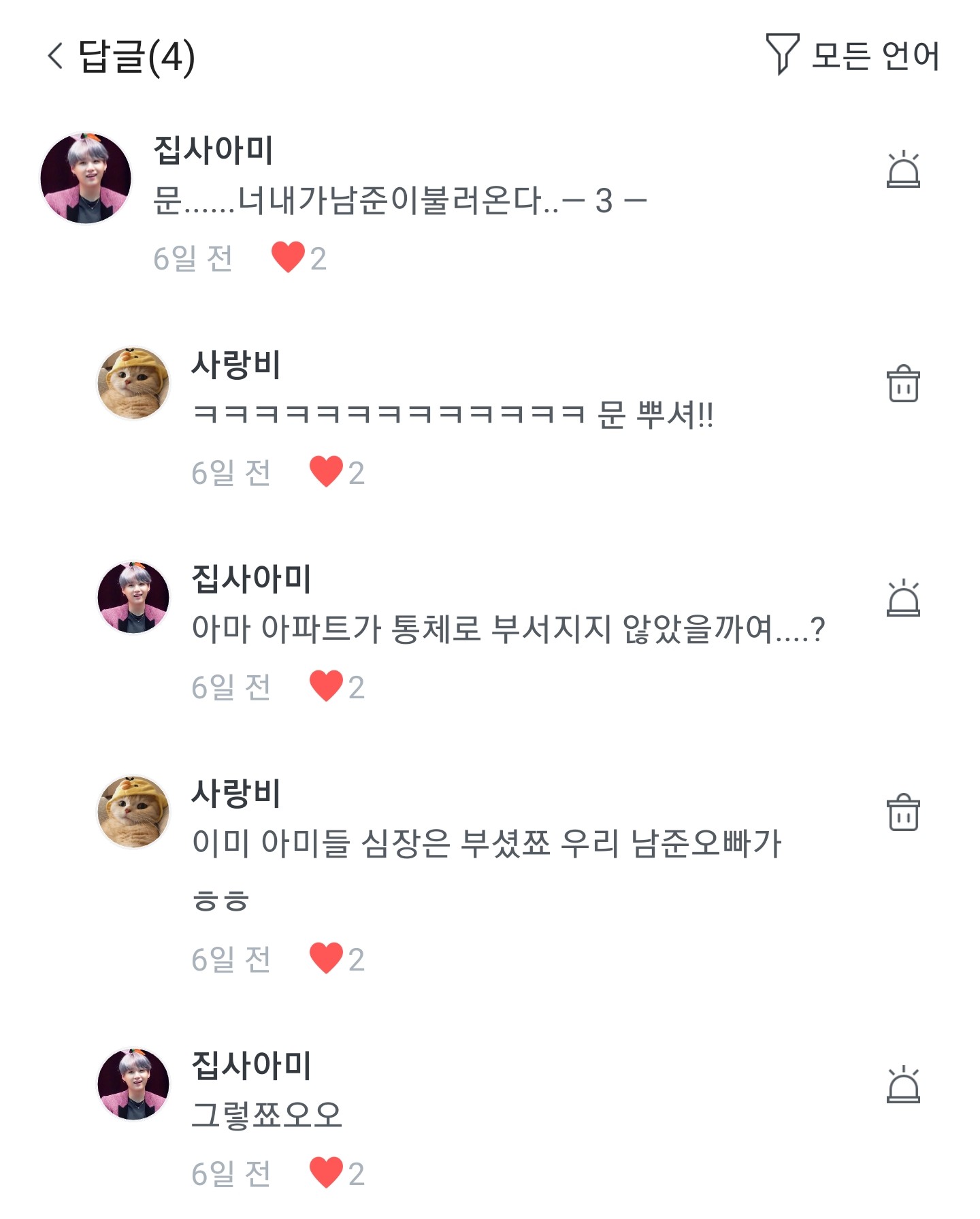Open the 모든 언어 language filter
Viewport: 980px width, 1219px height.
[853, 55]
